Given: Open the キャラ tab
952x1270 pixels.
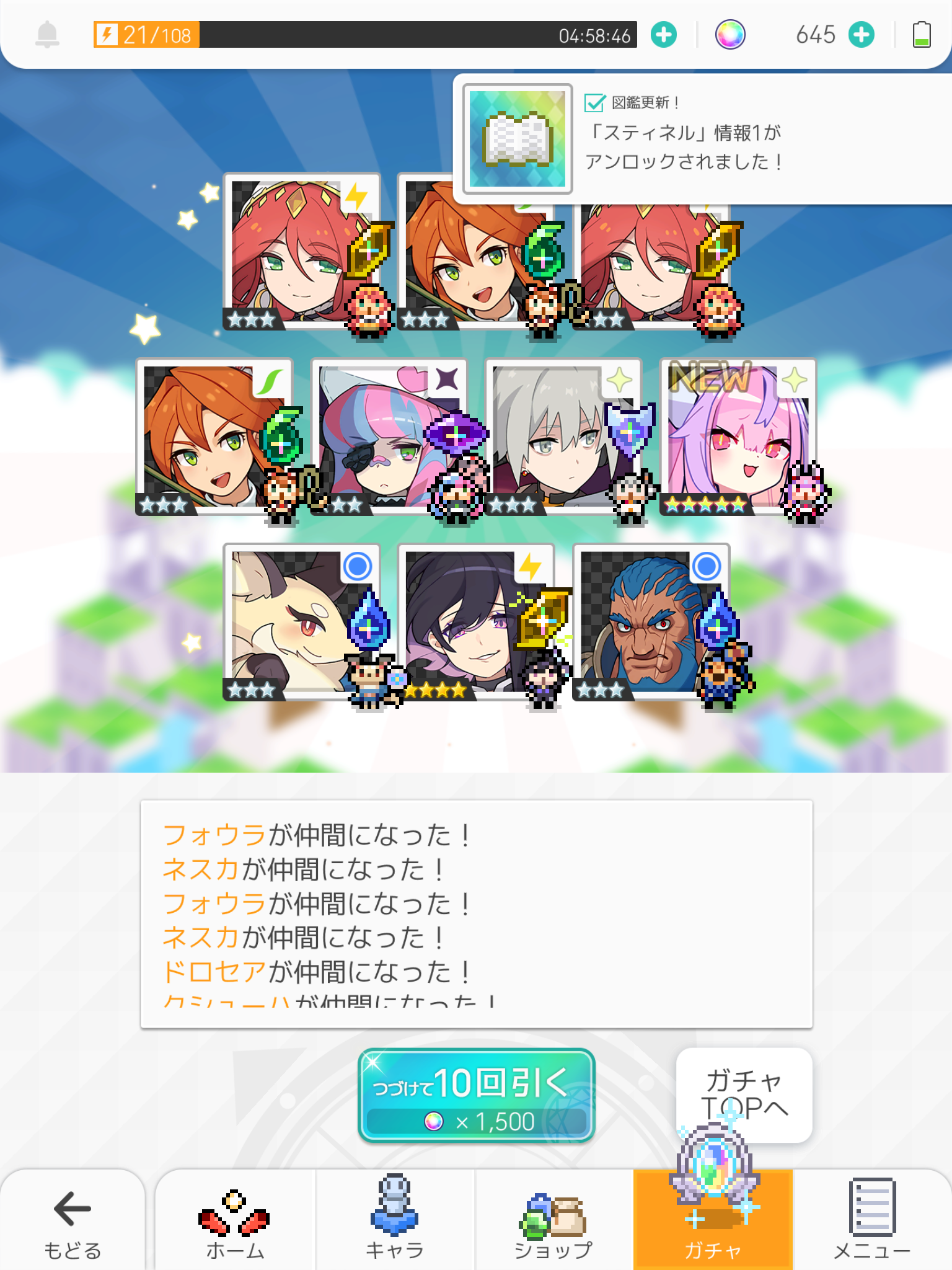Looking at the screenshot, I should 394,1222.
